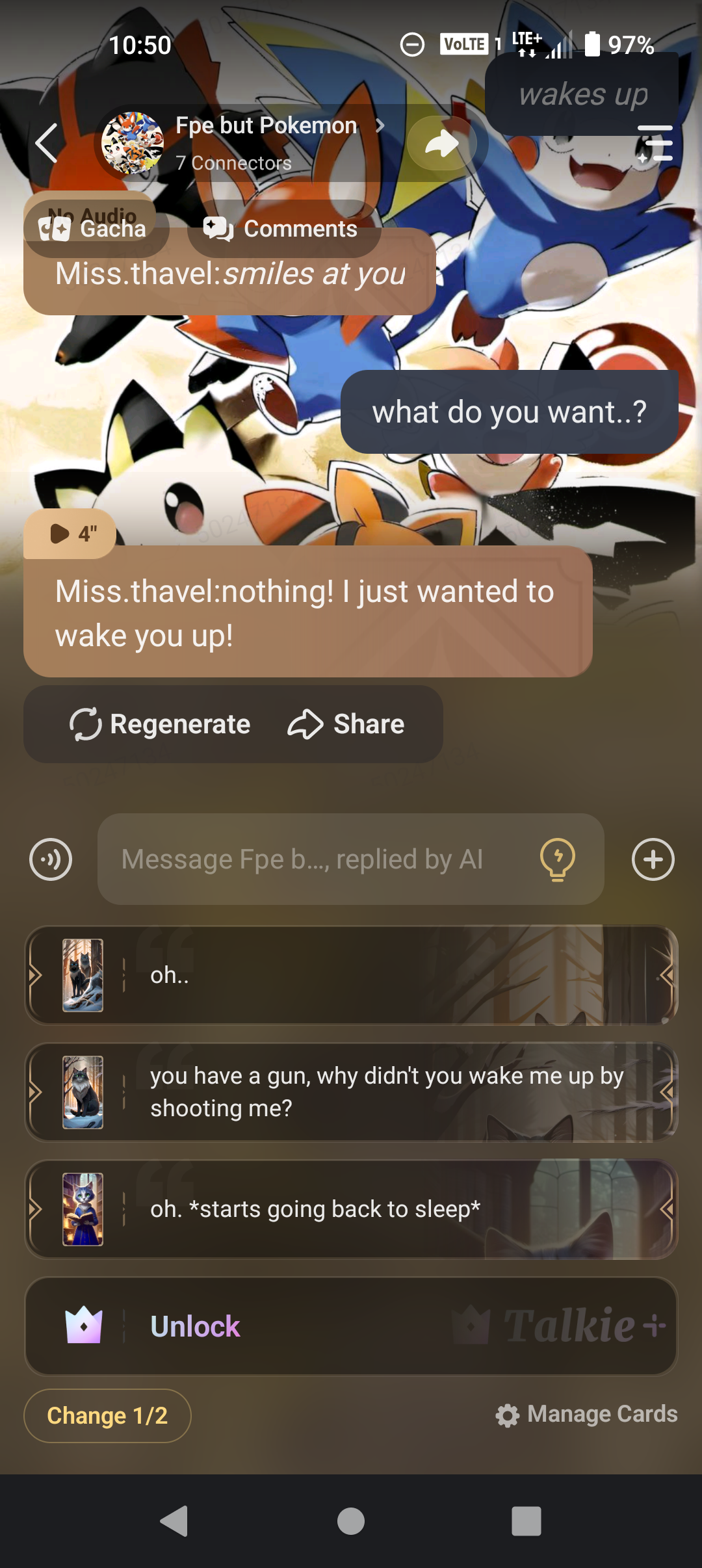Screen dimensions: 702x1568
Task: Regenerate the last reply
Action: point(161,724)
